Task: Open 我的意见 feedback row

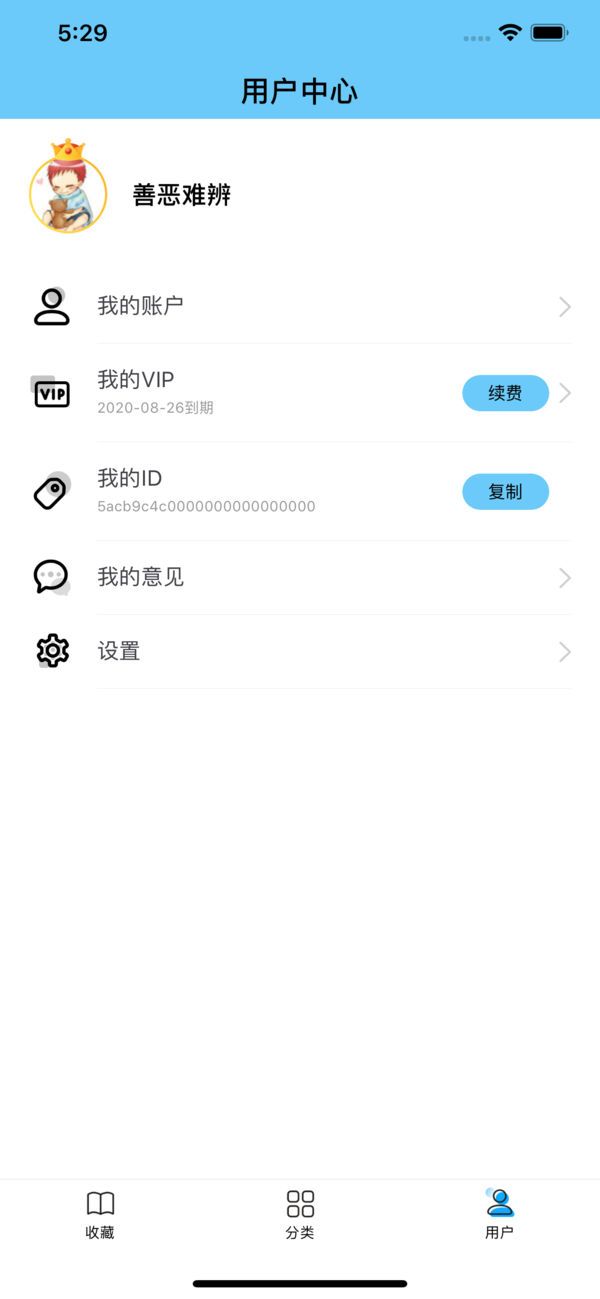Action: [300, 577]
